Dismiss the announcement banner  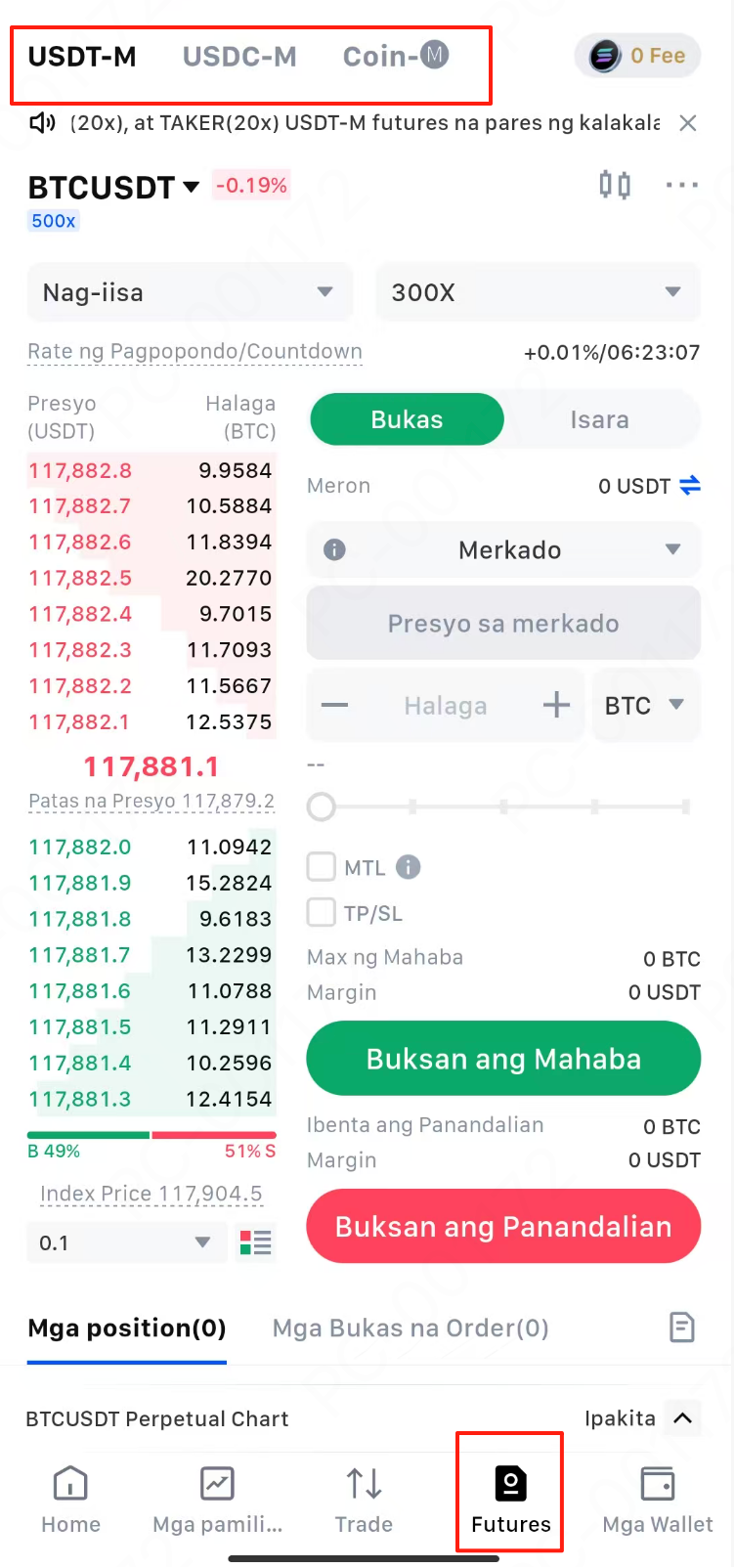pos(688,123)
